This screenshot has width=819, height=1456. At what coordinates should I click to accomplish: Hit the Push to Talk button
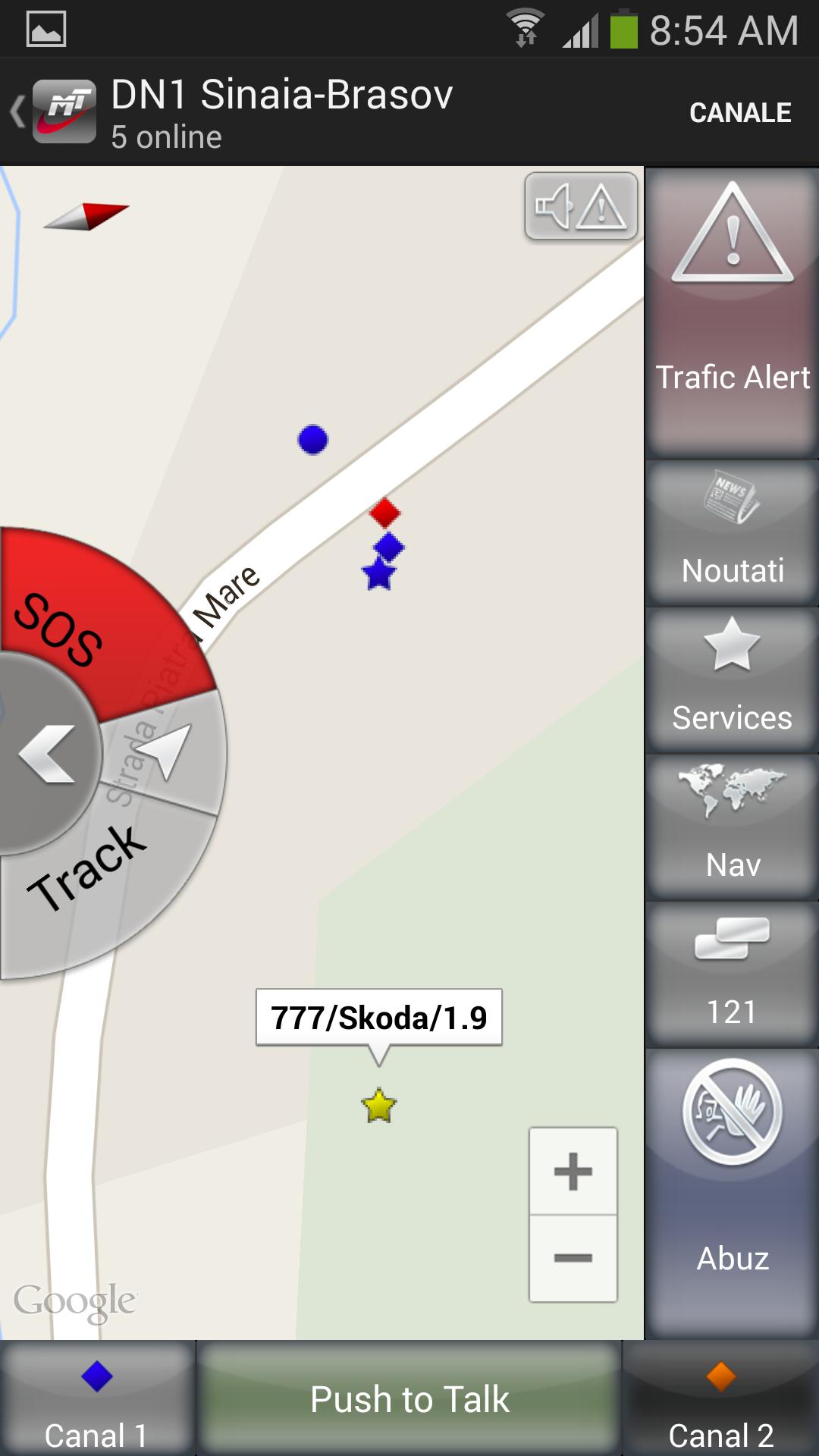coord(409,1400)
